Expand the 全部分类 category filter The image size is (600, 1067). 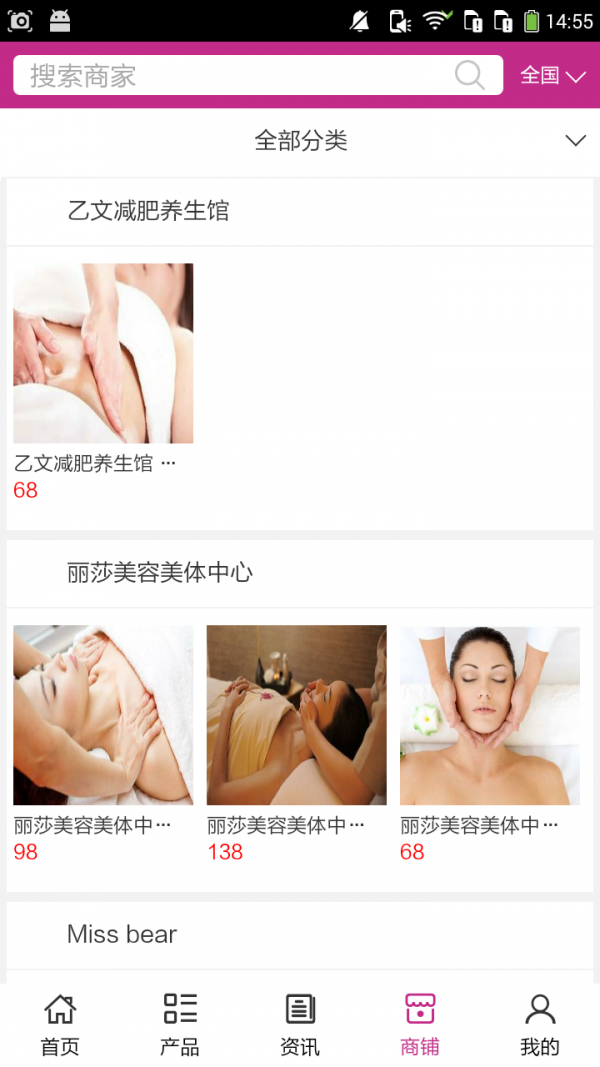pos(300,141)
